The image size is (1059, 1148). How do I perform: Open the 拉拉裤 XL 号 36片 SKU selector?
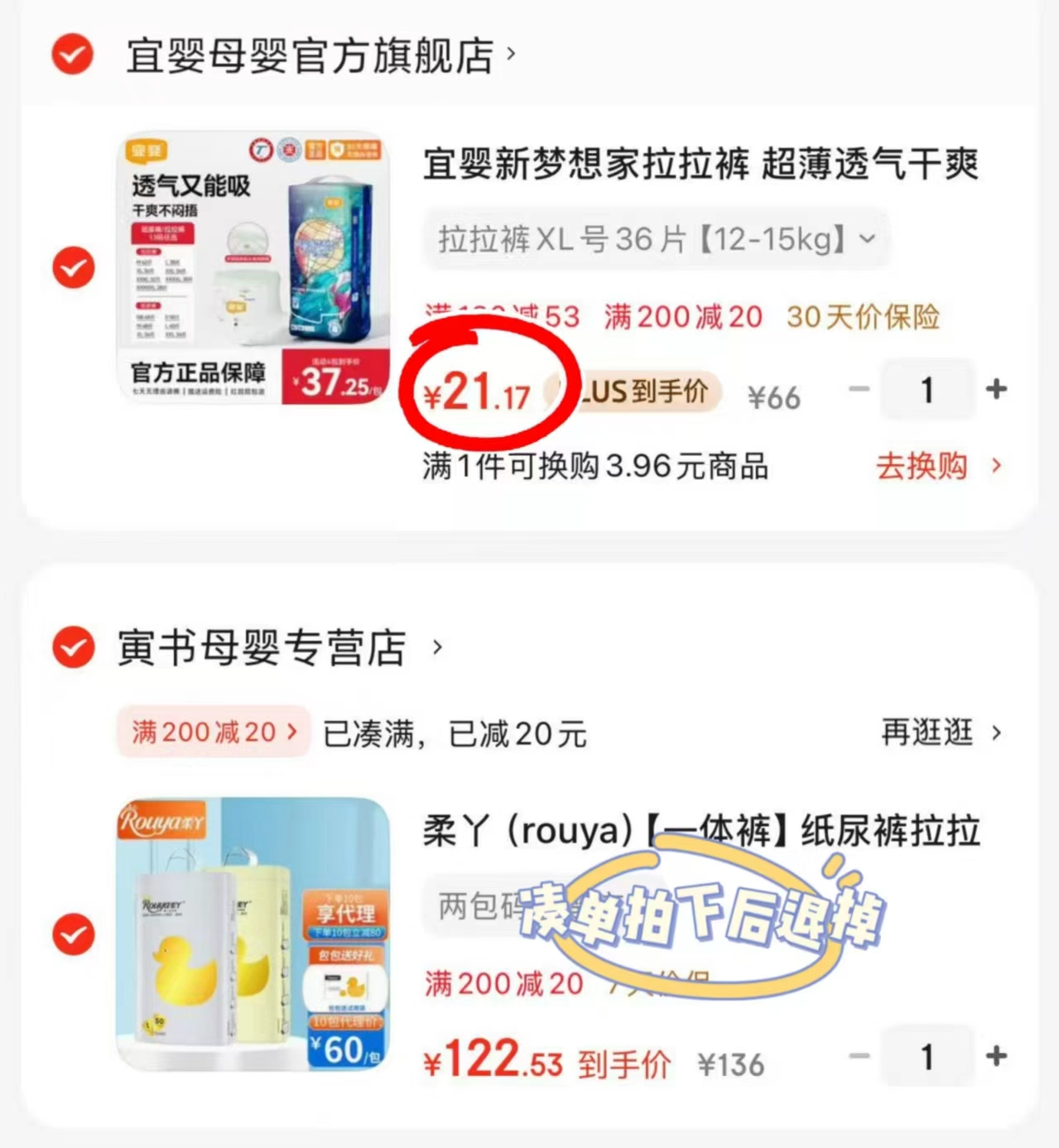coord(654,238)
